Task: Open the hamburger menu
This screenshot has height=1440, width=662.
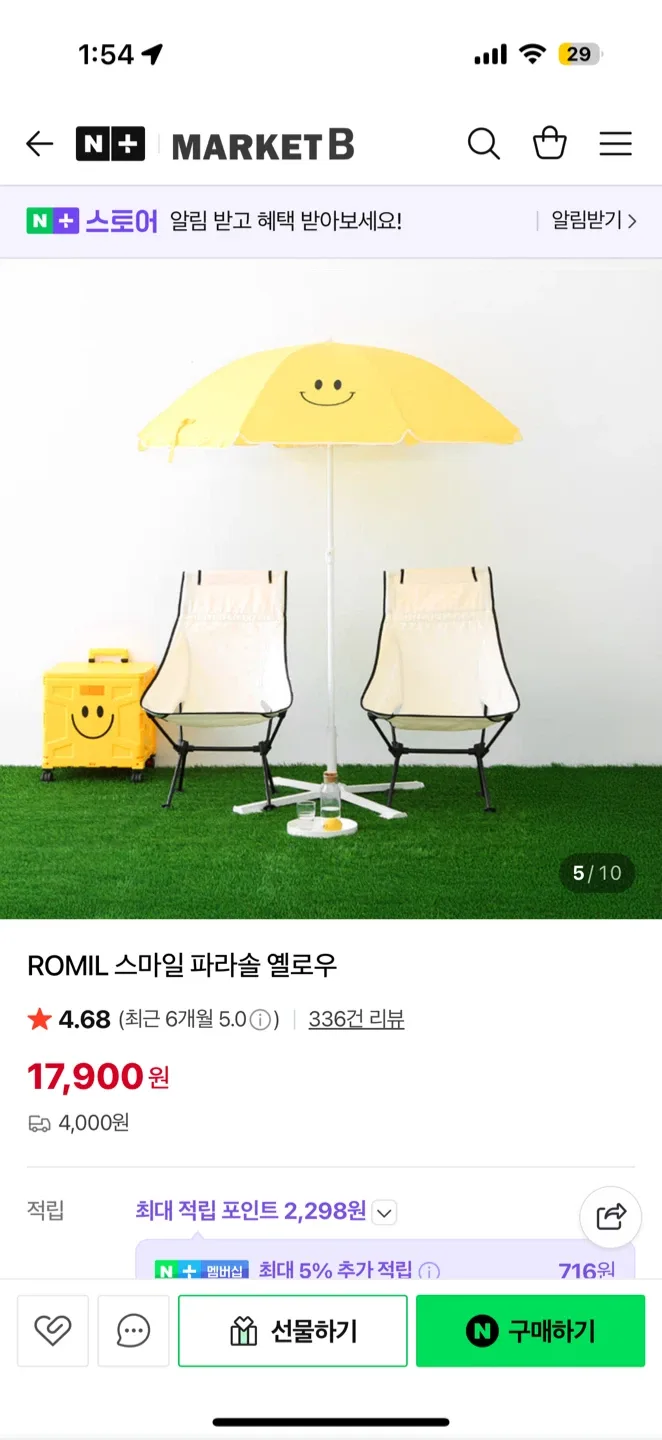Action: tap(615, 144)
